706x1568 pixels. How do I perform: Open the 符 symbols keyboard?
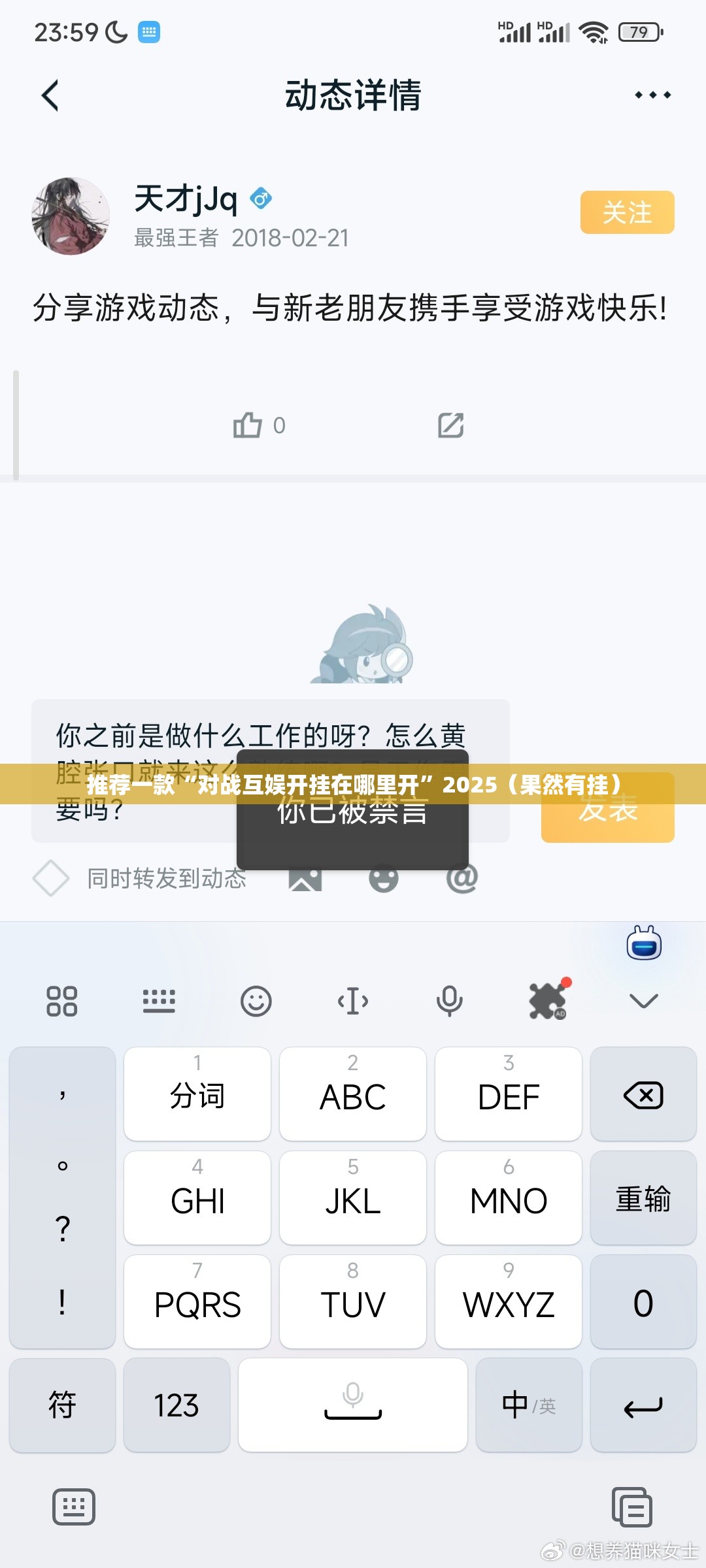click(62, 1405)
